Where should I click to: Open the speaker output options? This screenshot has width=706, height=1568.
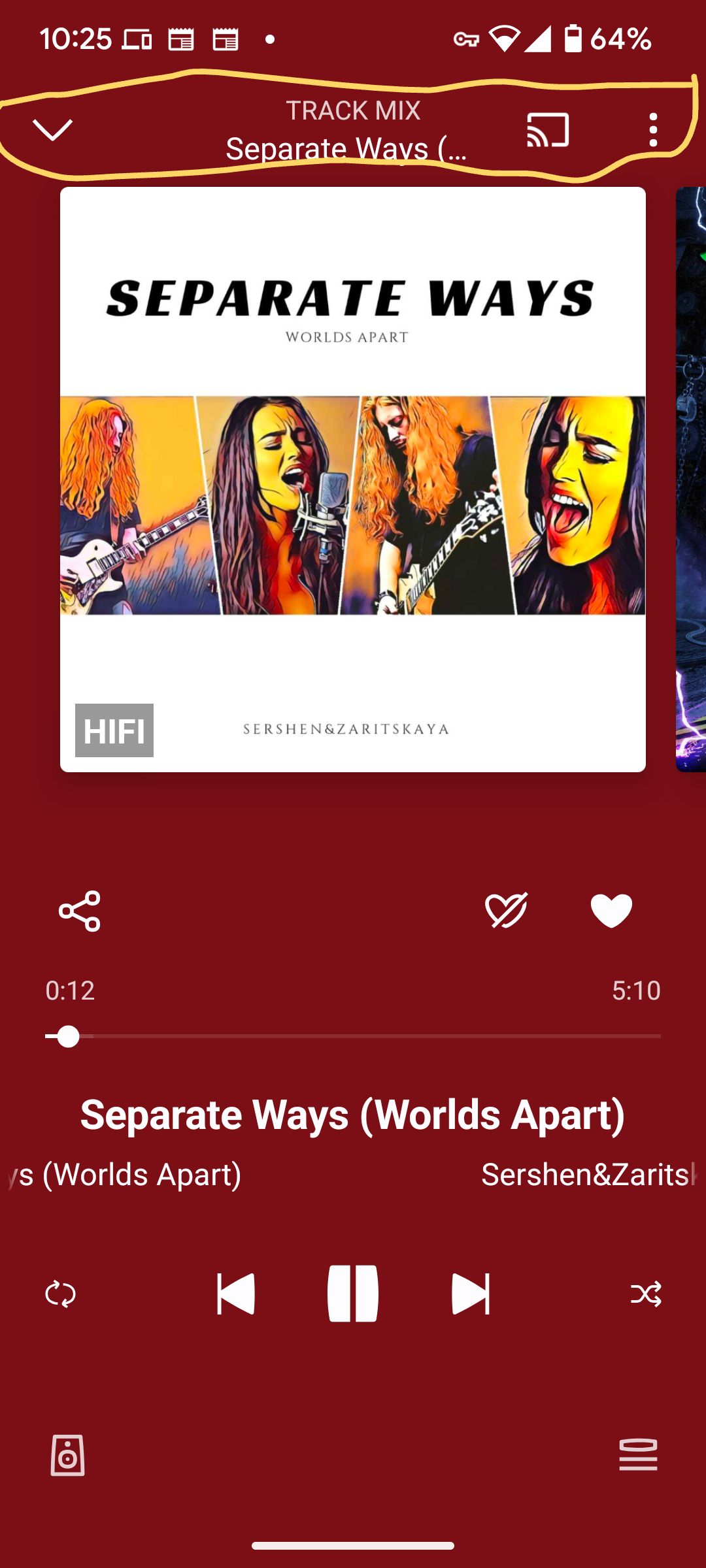(x=68, y=1456)
